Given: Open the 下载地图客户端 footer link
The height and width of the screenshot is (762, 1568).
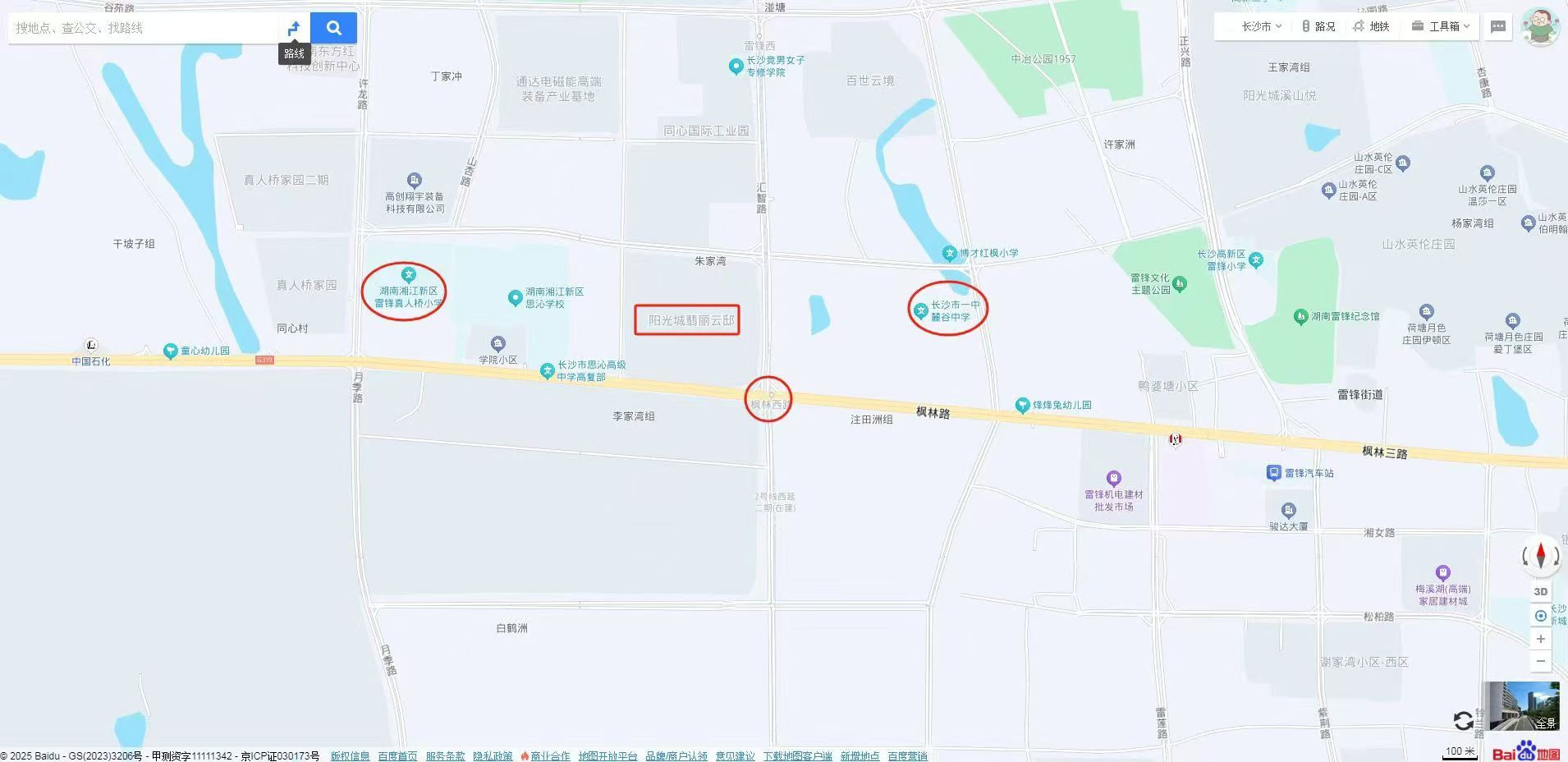Looking at the screenshot, I should click(797, 755).
